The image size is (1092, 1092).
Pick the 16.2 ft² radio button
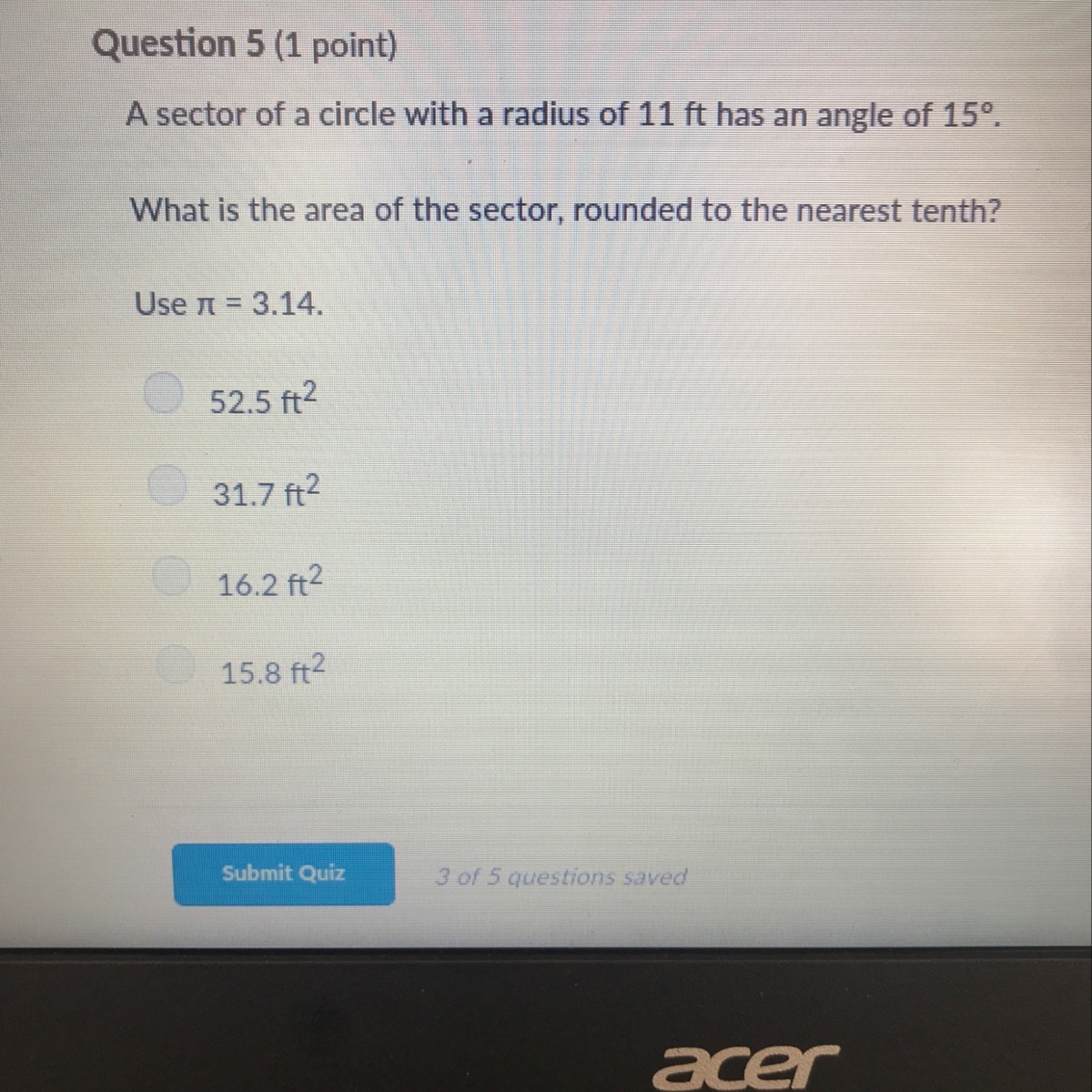170,575
